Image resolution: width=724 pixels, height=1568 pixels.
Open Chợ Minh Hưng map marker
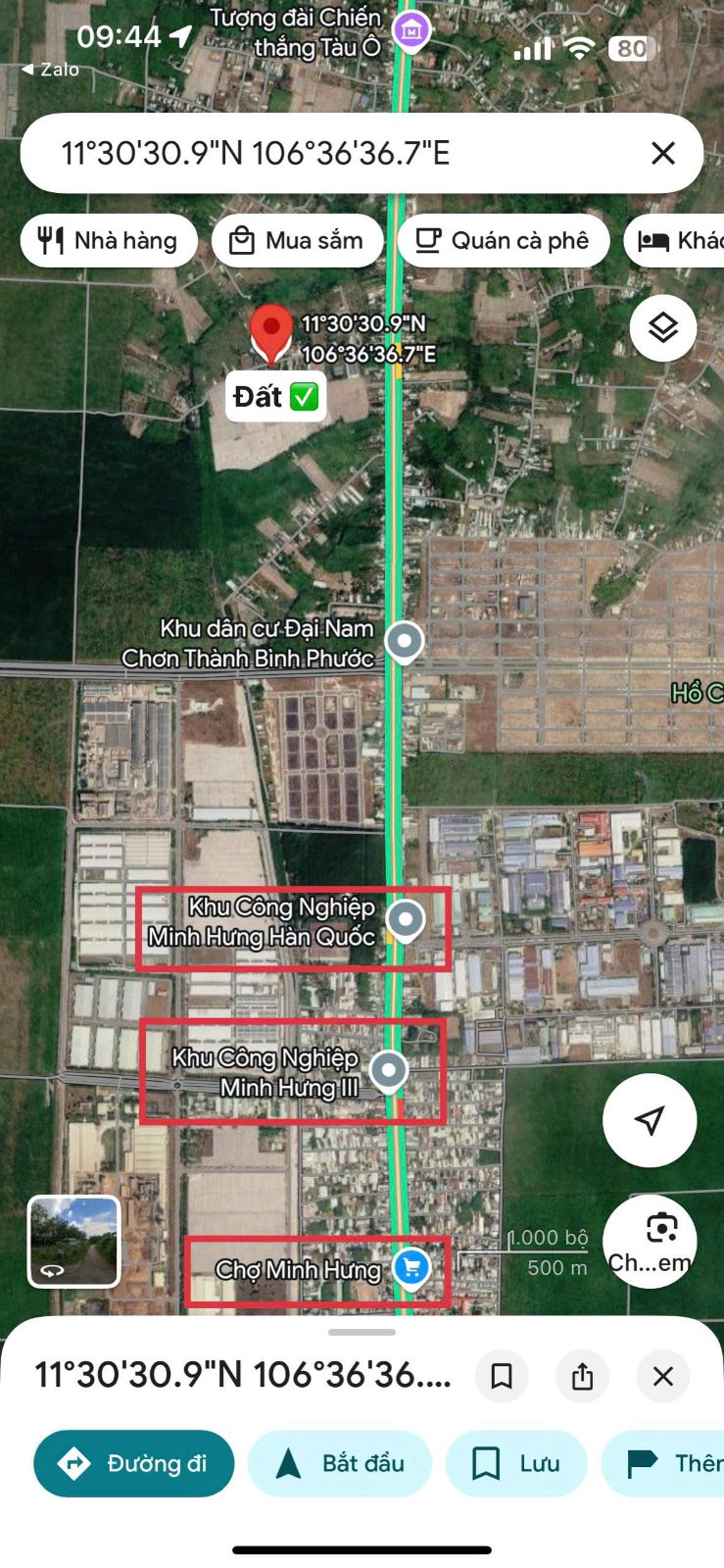[x=411, y=1267]
